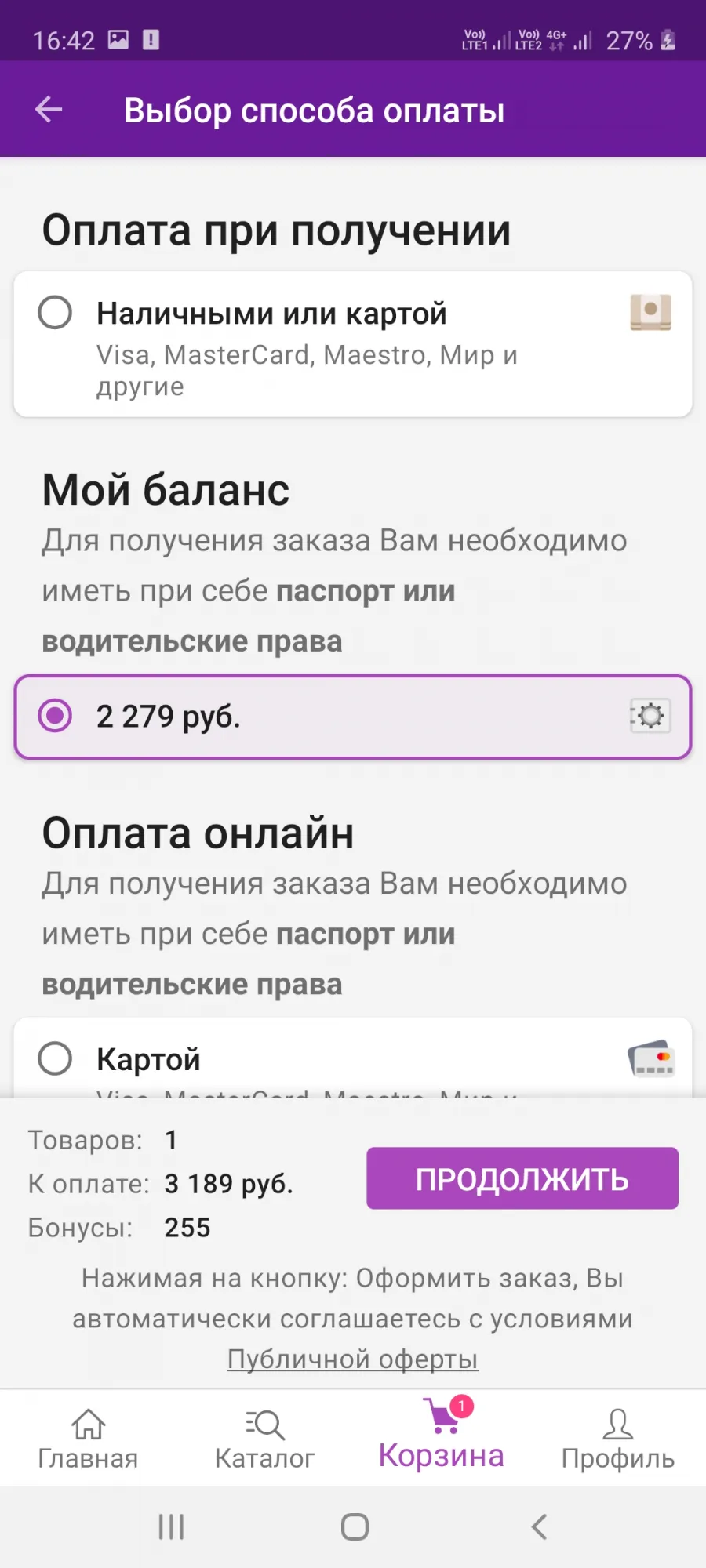The image size is (706, 1568).
Task: Choose the 2 279 руб. balance option
Action: click(x=353, y=717)
